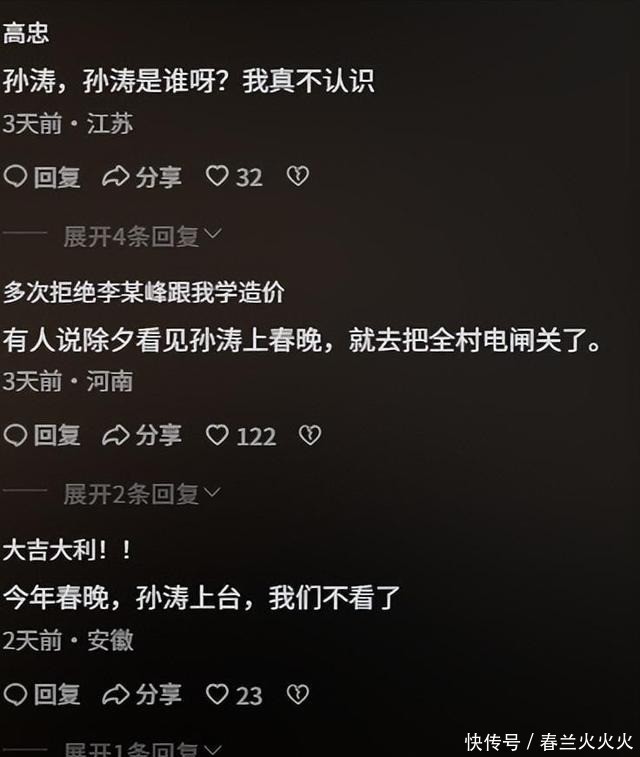
Task: Like the comment with 23 likes
Action: tap(234, 695)
